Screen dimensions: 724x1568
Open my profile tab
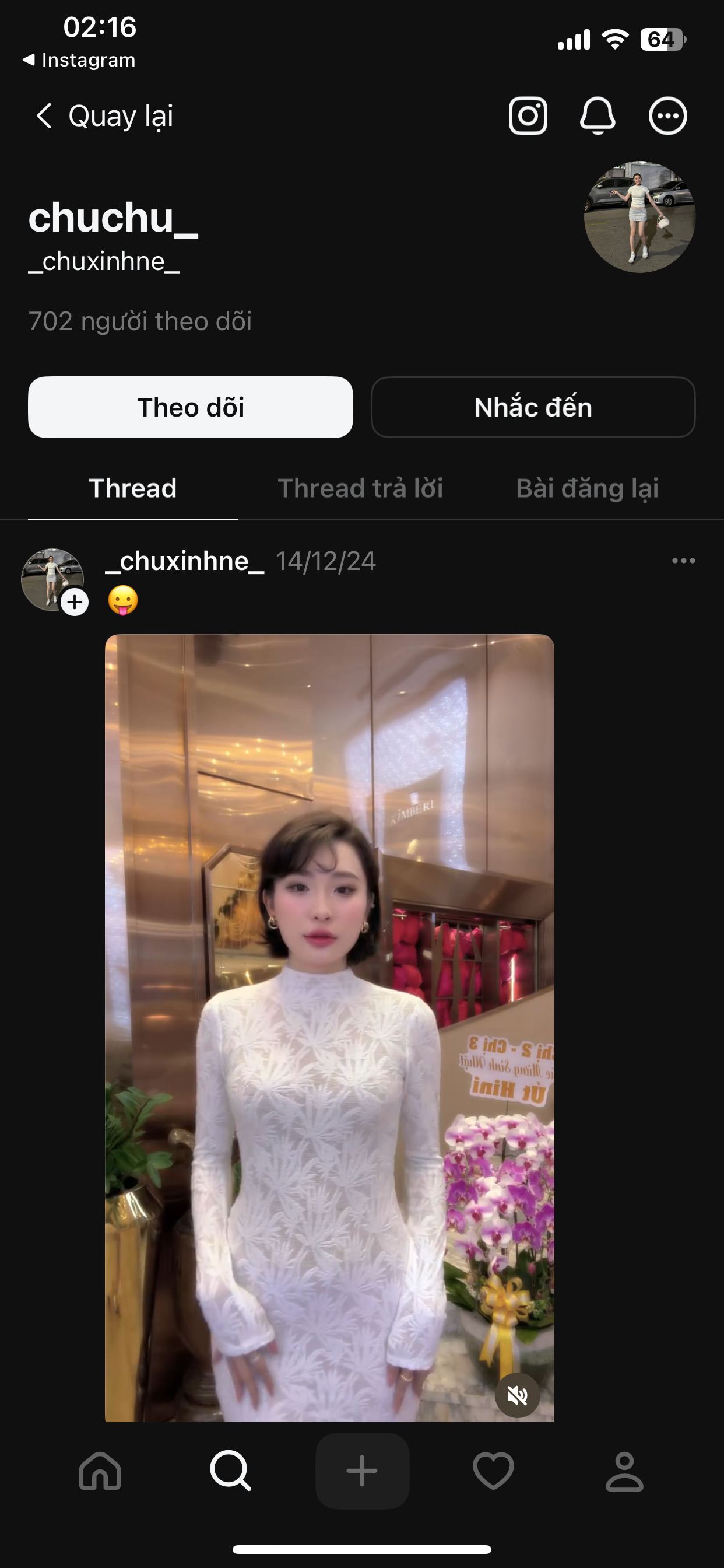click(x=624, y=1471)
